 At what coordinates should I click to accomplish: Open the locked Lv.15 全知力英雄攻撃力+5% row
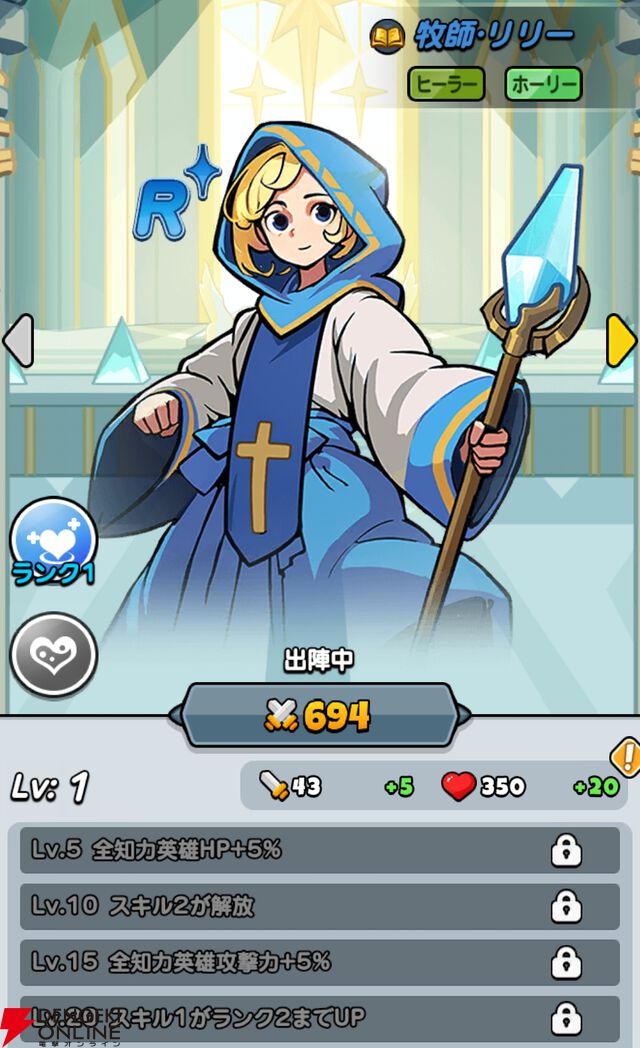click(320, 962)
